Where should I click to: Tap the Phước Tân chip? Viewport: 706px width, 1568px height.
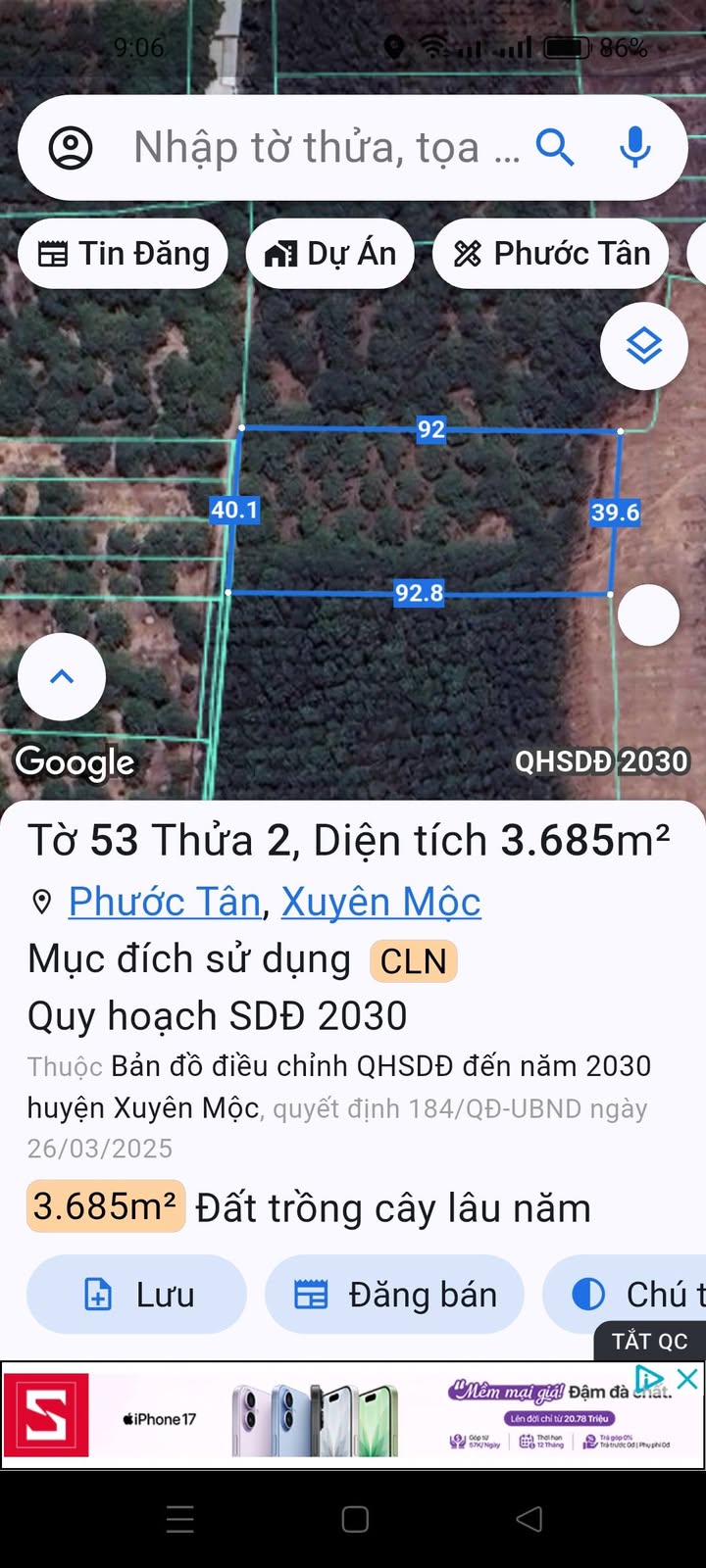pyautogui.click(x=551, y=254)
